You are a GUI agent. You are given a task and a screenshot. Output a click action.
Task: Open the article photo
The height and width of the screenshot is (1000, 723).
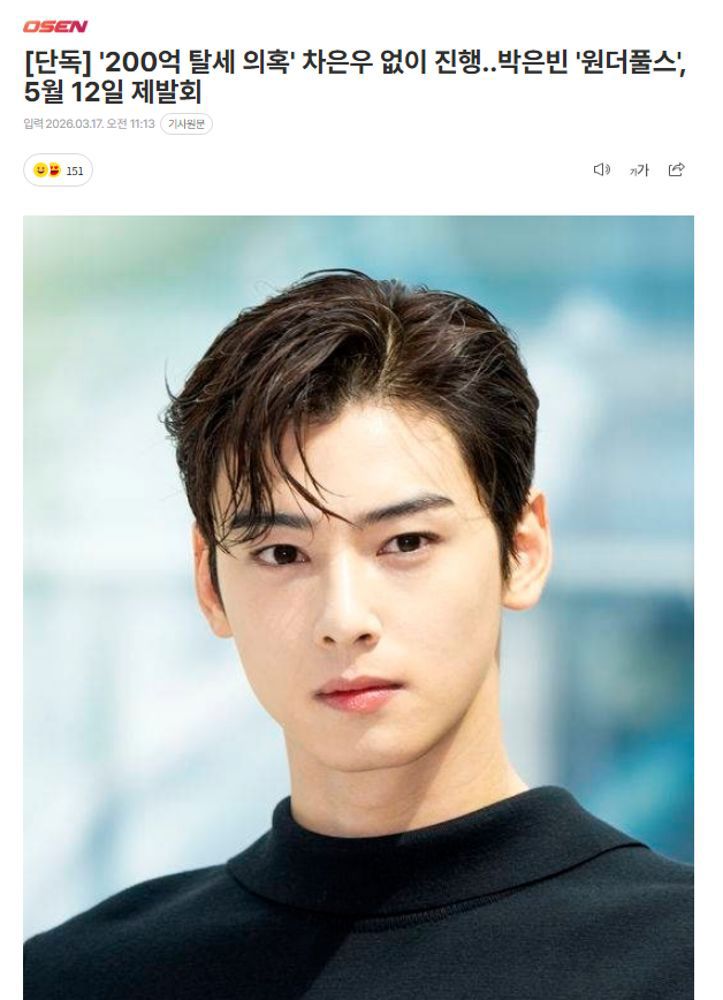coord(358,600)
